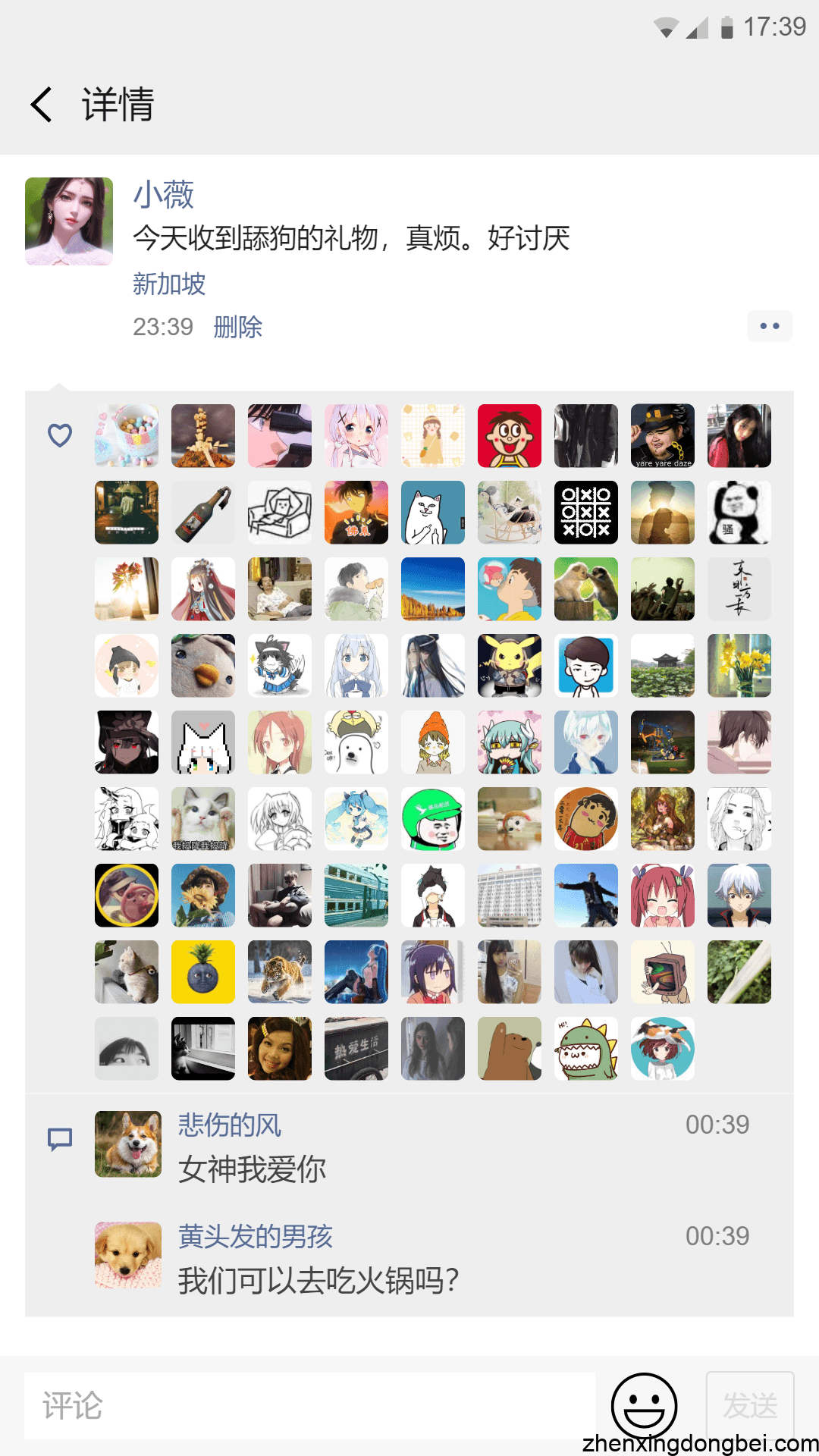This screenshot has width=819, height=1456.
Task: Open the 新加坡 location link
Action: 169,284
